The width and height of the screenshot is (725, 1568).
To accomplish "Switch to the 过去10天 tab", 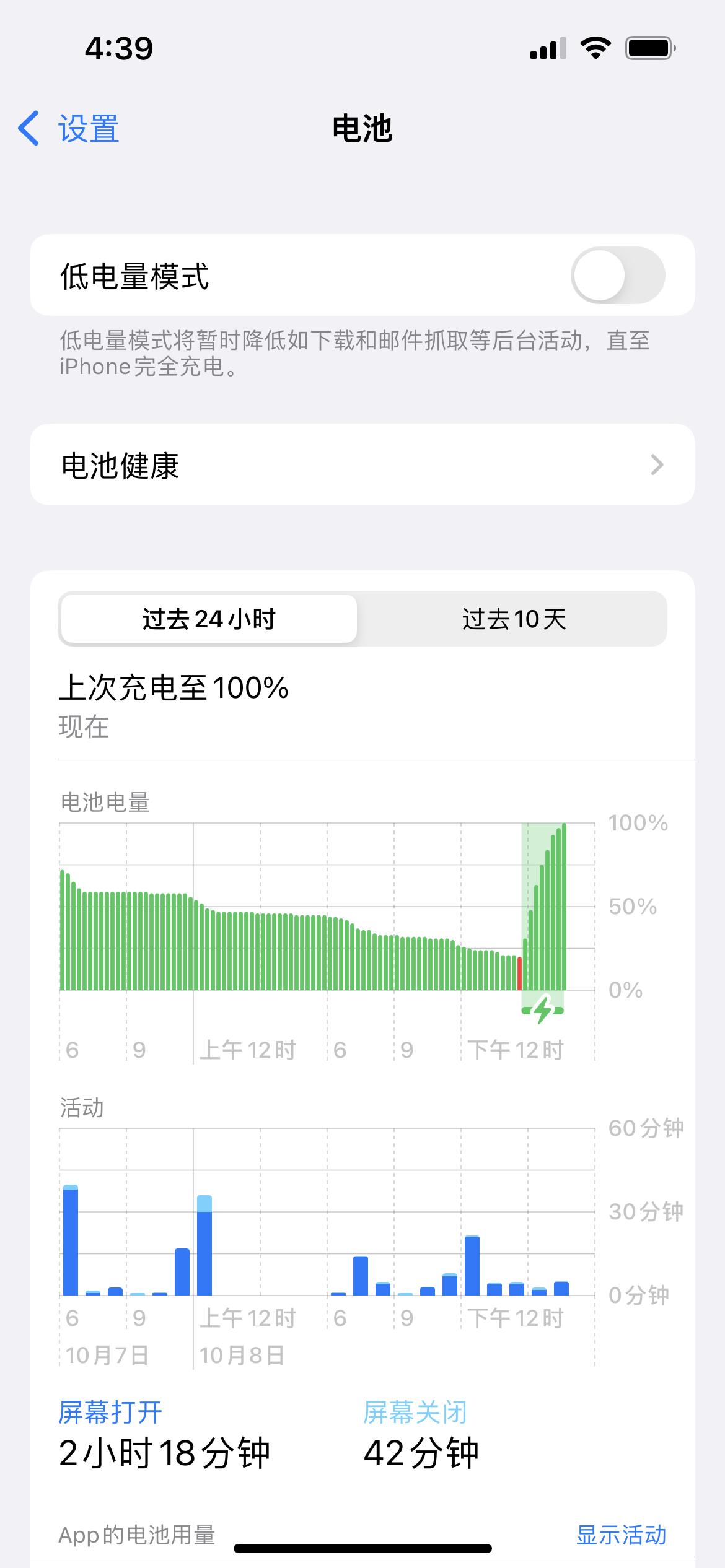I will coord(514,619).
